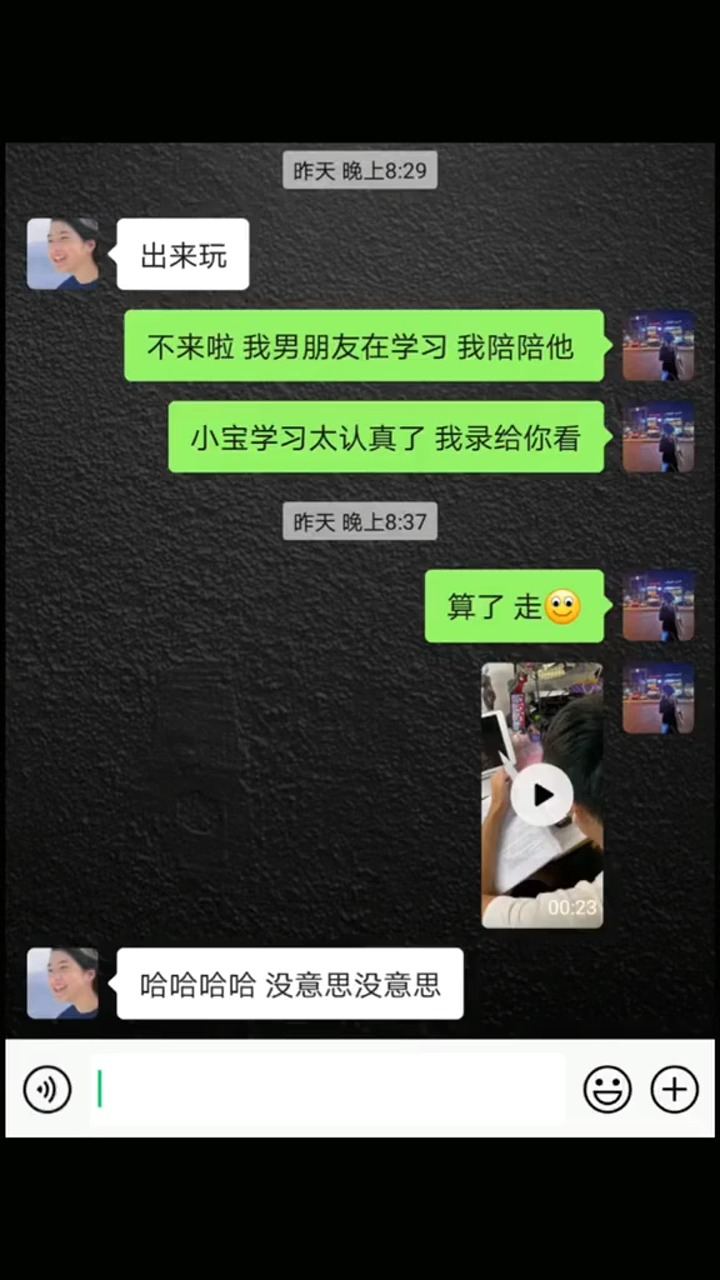This screenshot has width=720, height=1280.
Task: Open the emoji picker
Action: tap(607, 1089)
